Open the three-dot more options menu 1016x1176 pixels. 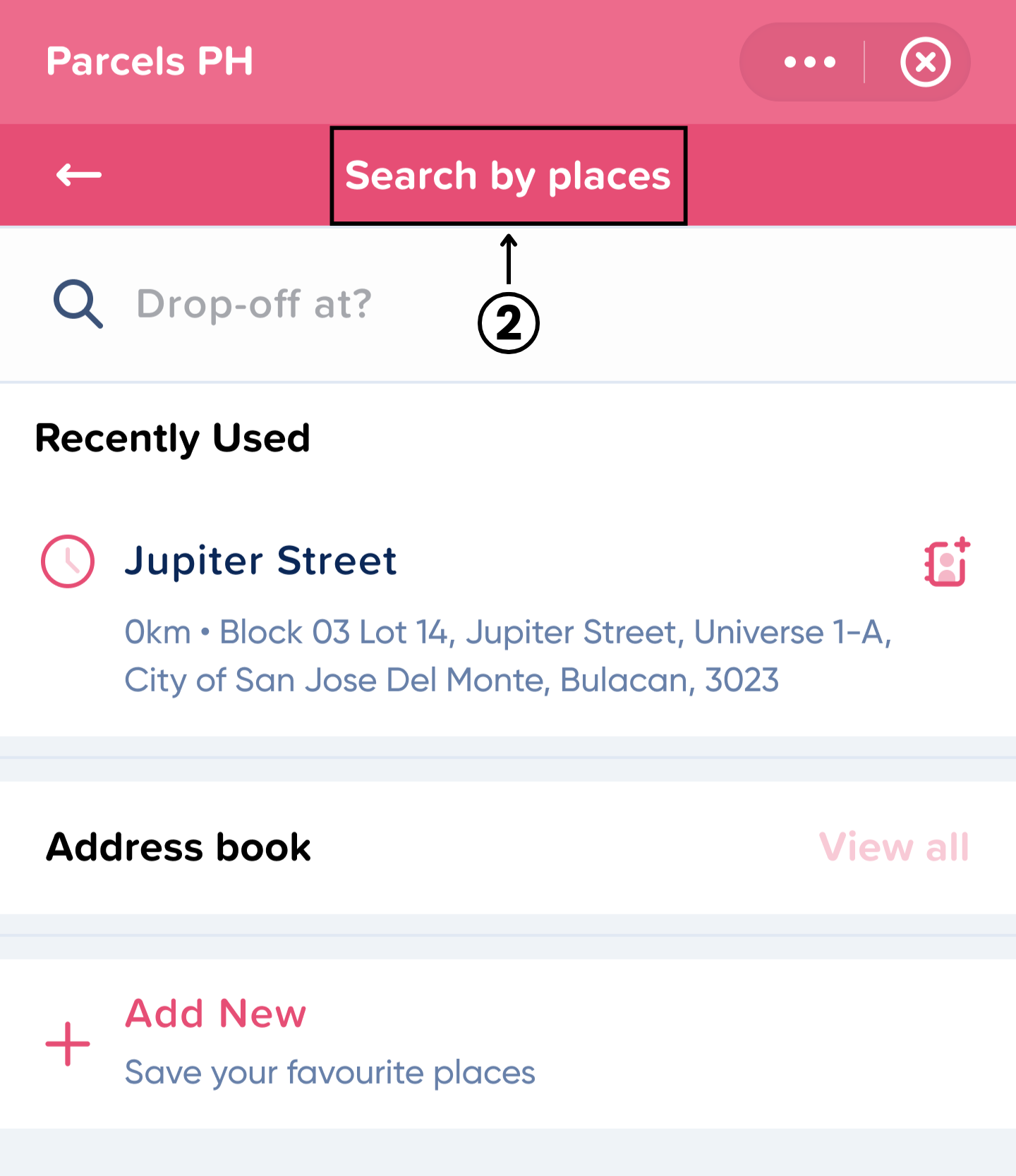pos(809,62)
